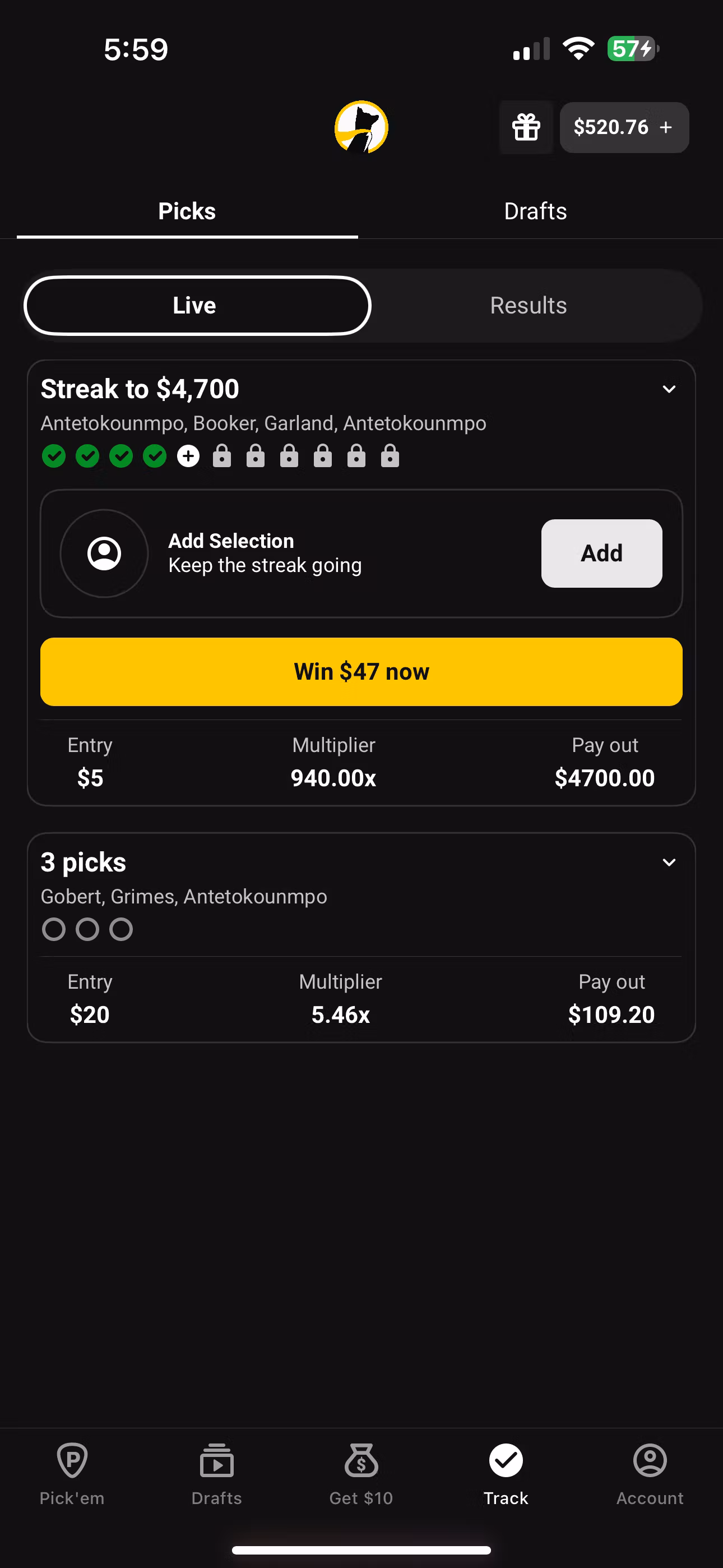Cash out with Win $47 now
Image resolution: width=723 pixels, height=1568 pixels.
[x=361, y=671]
